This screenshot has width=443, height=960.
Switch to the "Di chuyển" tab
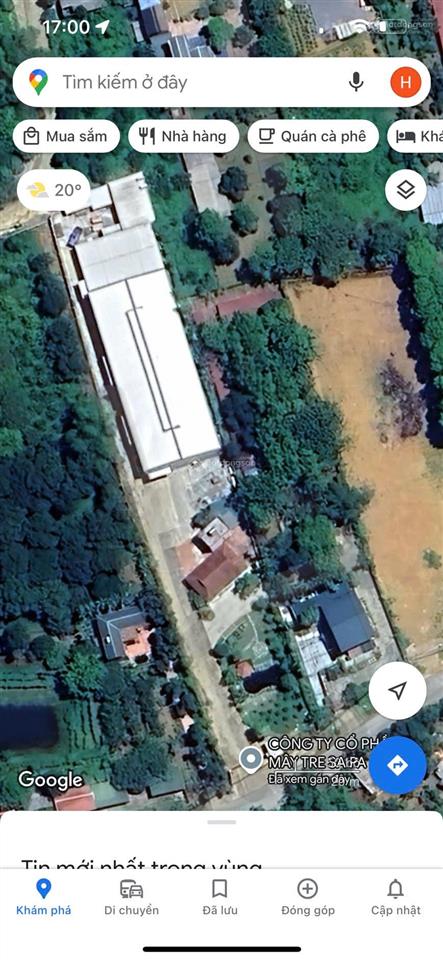click(132, 897)
